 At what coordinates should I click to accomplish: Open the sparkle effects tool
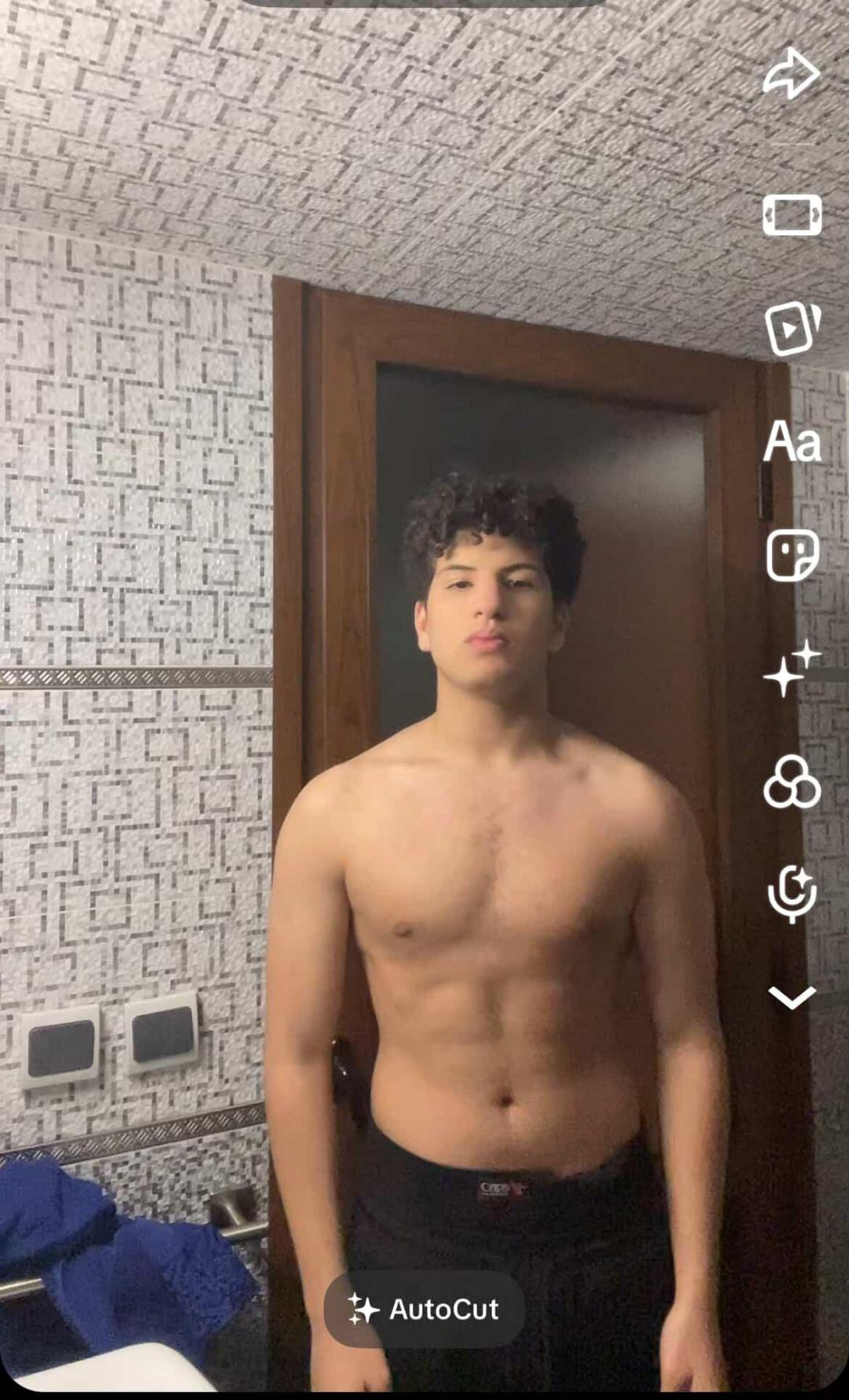click(792, 669)
